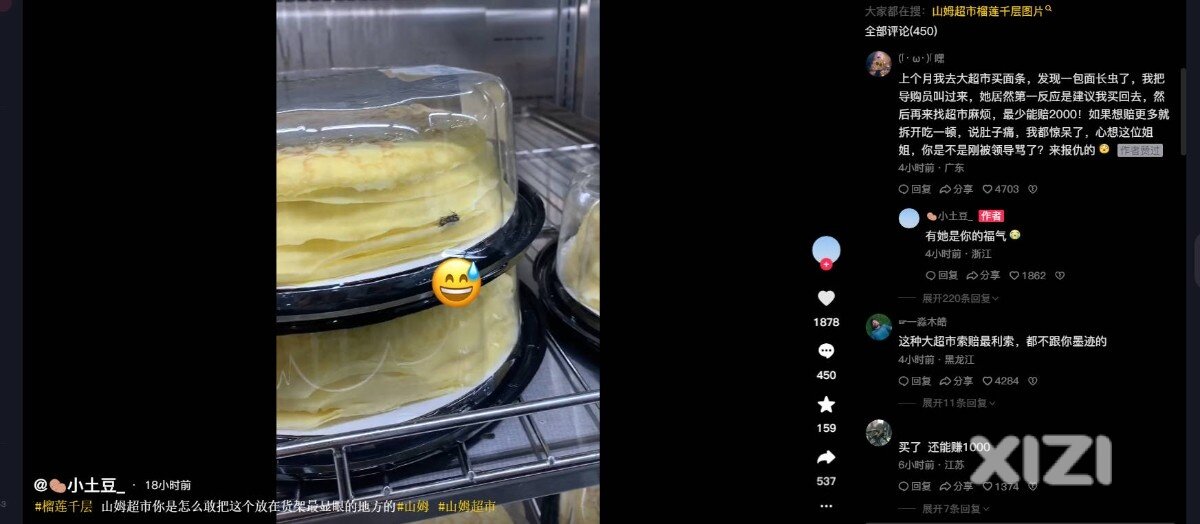Like the comment that has 4703 likes
The width and height of the screenshot is (1200, 524).
(1000, 189)
